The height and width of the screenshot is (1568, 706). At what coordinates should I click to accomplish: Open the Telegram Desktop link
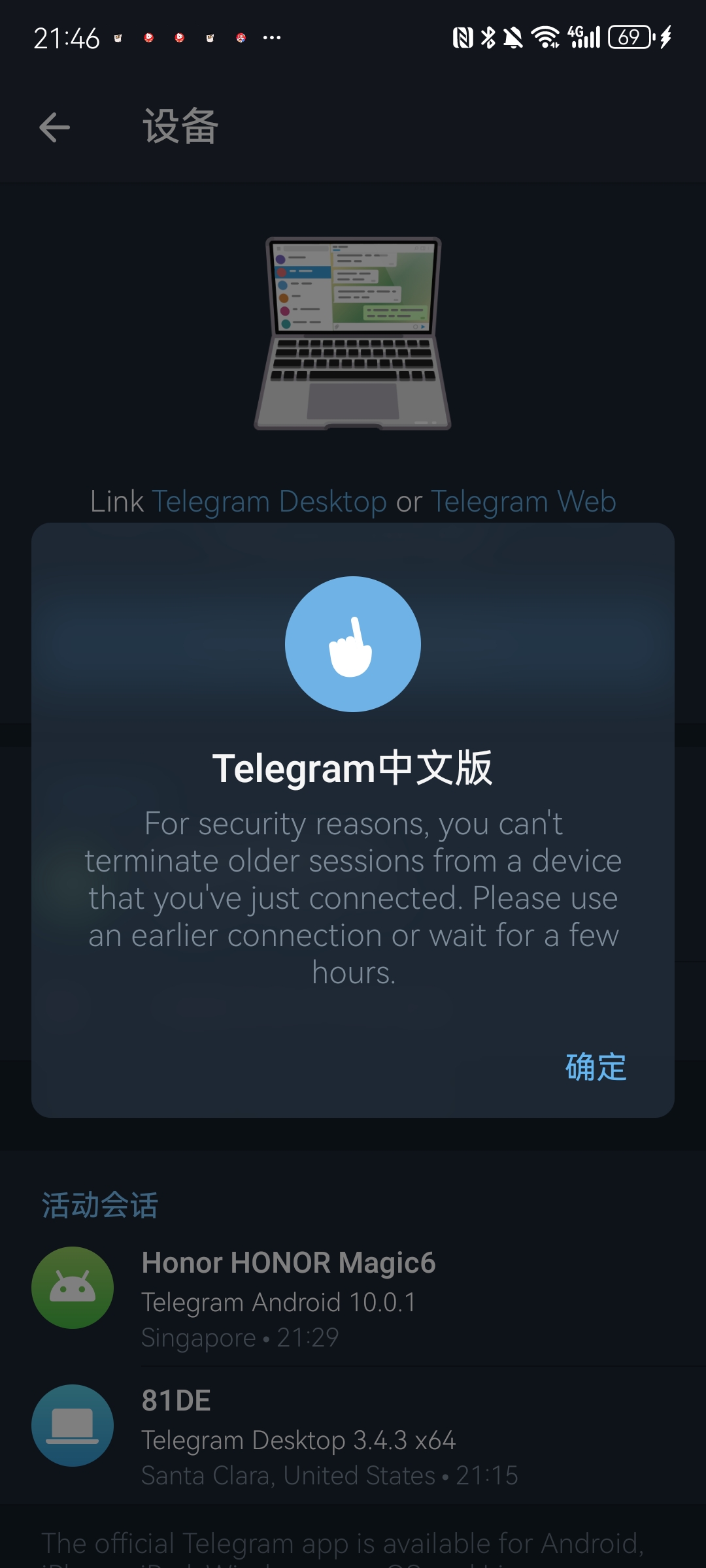(269, 502)
